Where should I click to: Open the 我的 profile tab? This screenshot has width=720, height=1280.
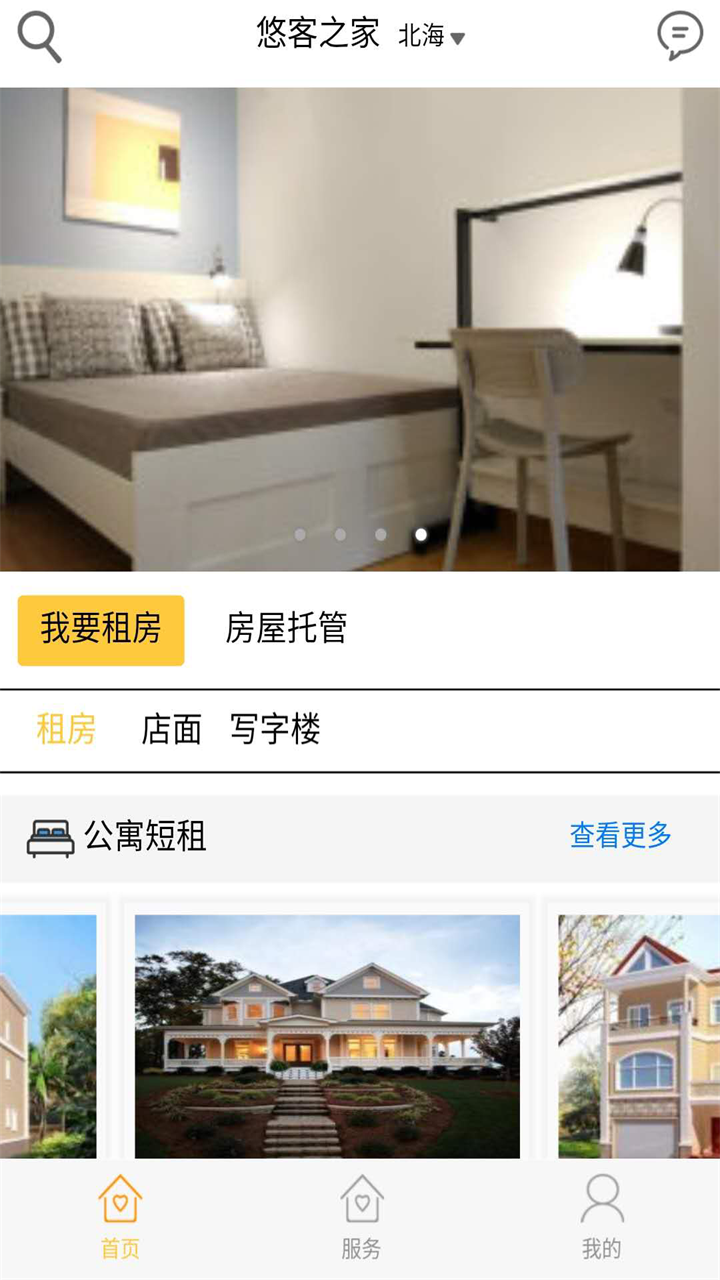click(601, 1218)
